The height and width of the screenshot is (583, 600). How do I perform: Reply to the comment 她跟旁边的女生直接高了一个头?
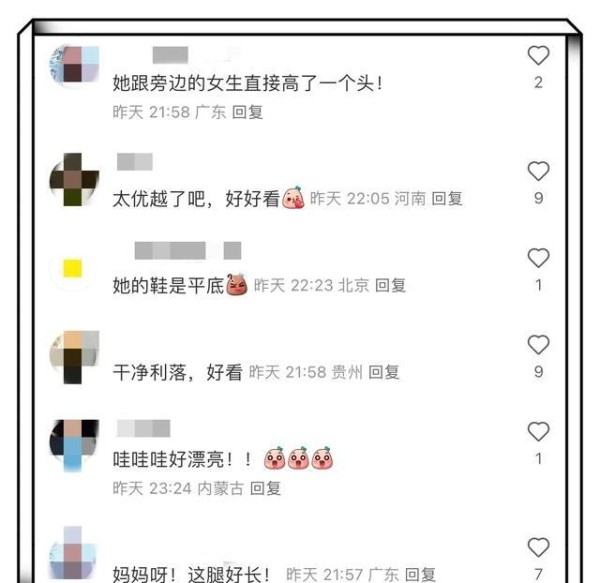[x=247, y=113]
